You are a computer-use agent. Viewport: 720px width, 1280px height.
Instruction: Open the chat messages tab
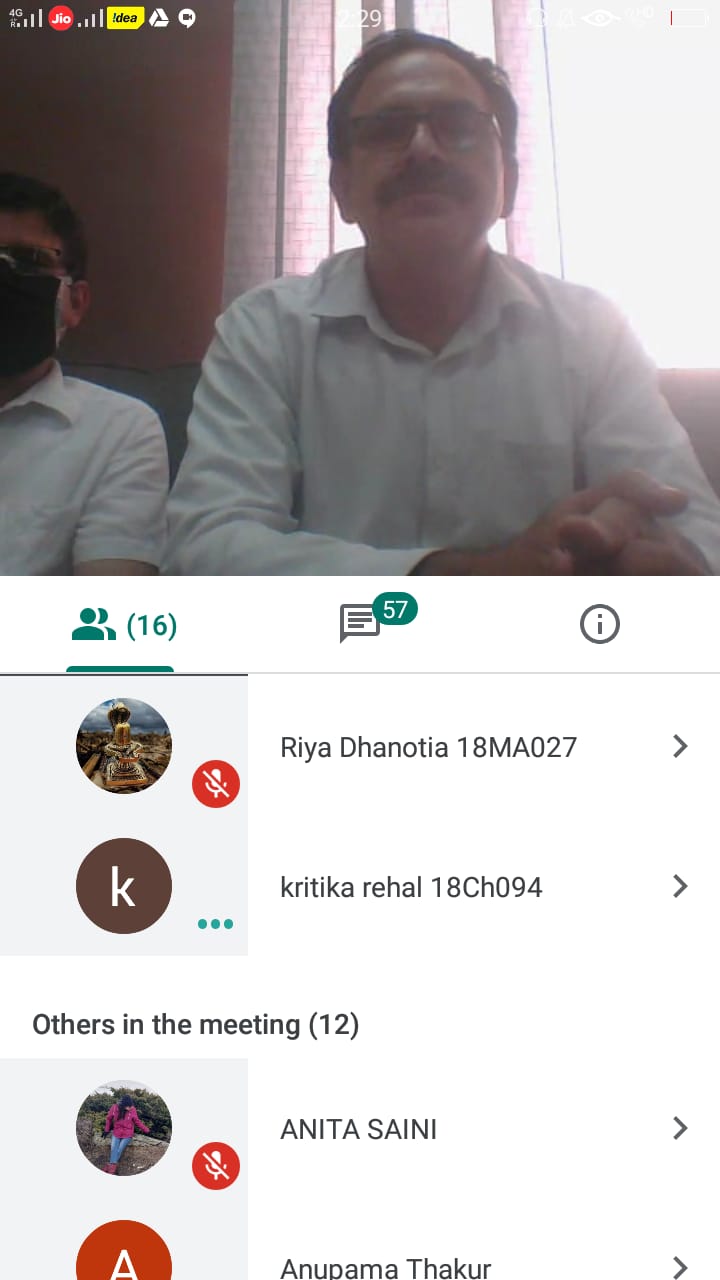(360, 624)
